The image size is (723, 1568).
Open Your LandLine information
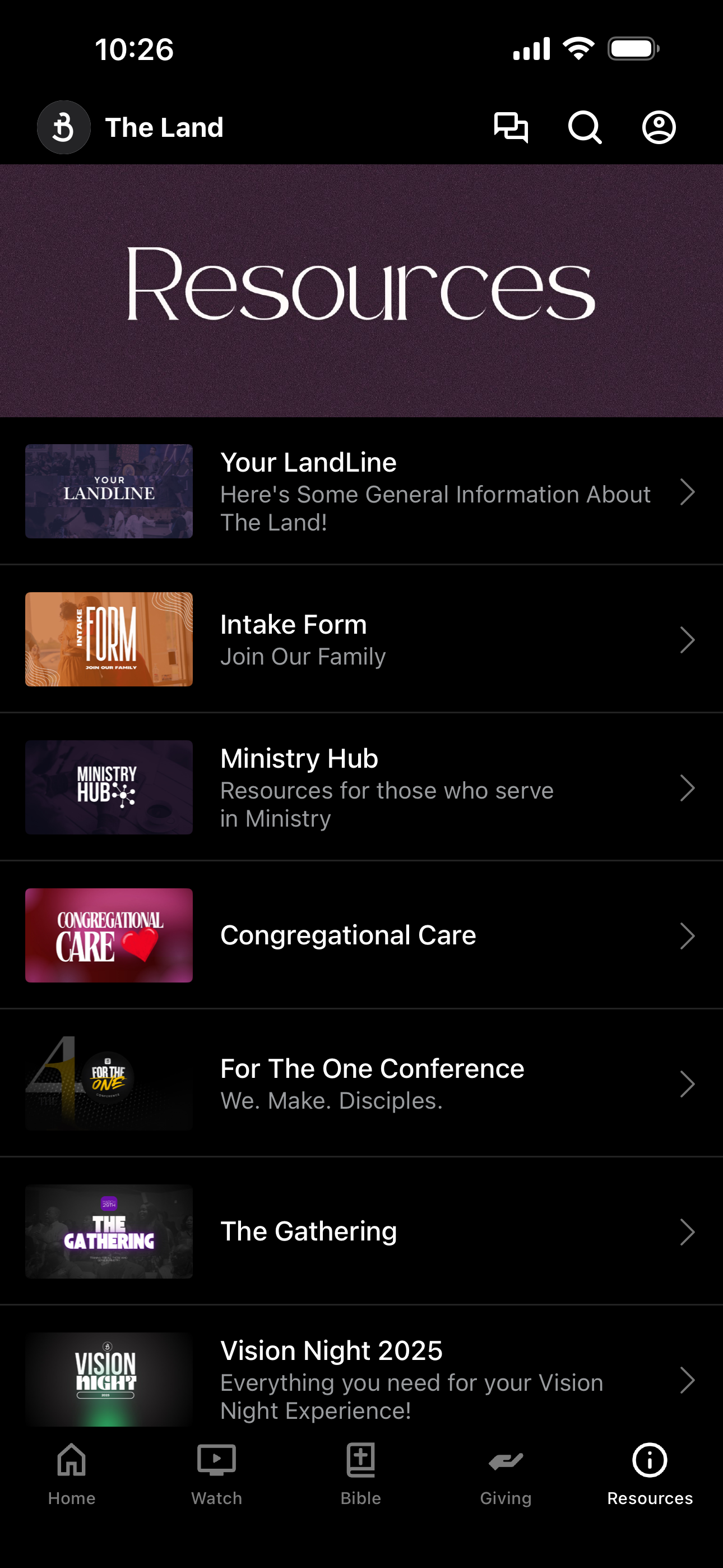pyautogui.click(x=361, y=491)
